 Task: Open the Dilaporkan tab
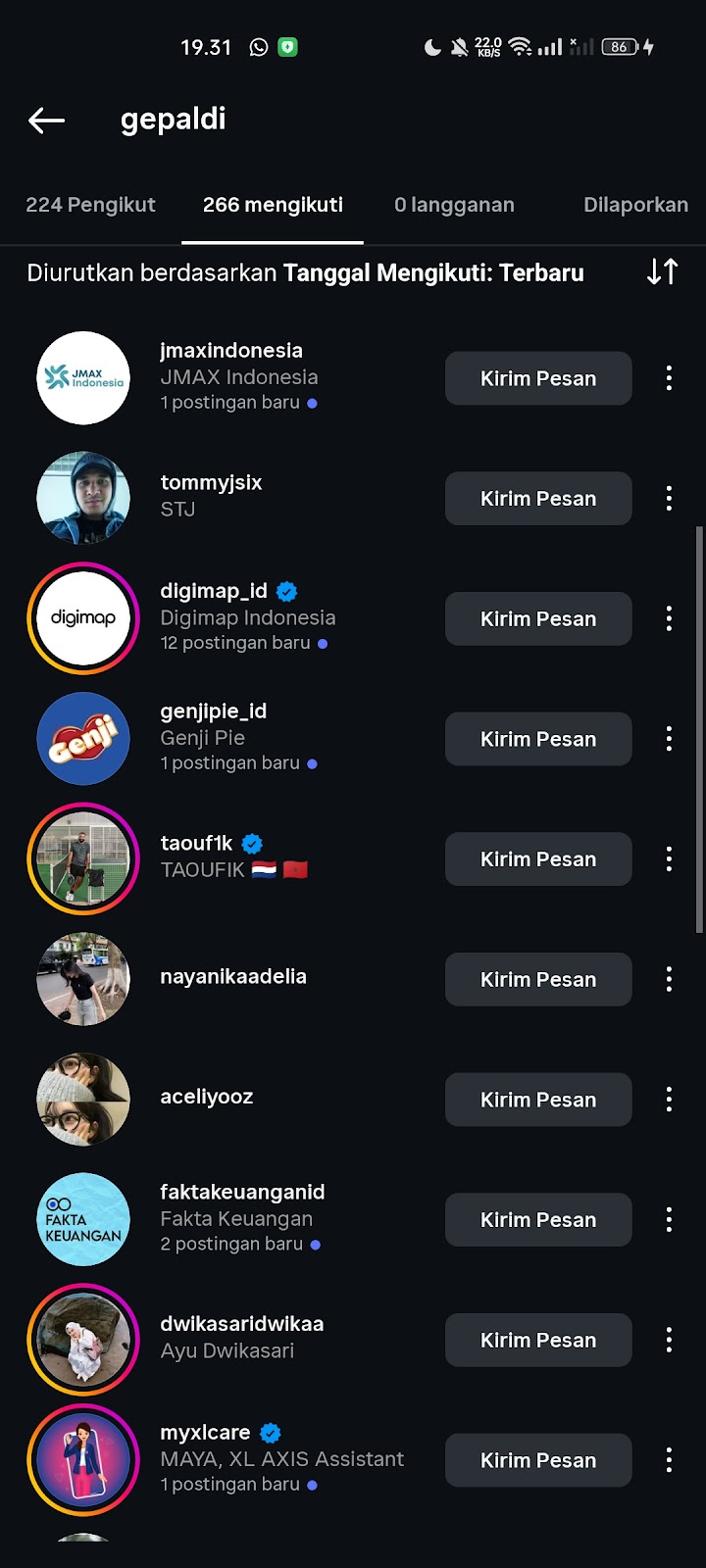[x=635, y=205]
